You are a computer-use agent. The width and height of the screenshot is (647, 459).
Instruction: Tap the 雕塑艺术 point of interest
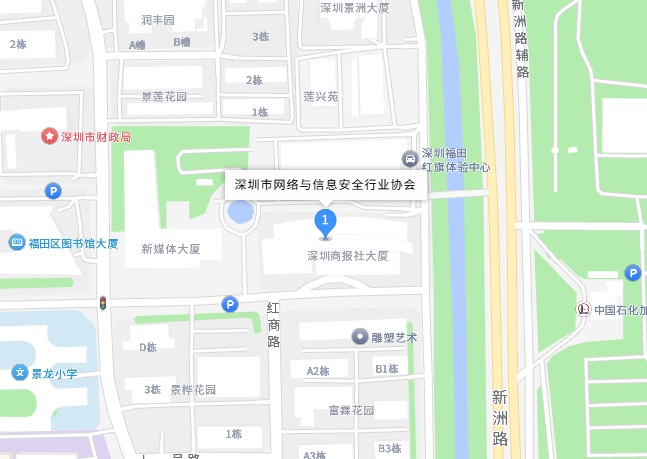pos(359,337)
